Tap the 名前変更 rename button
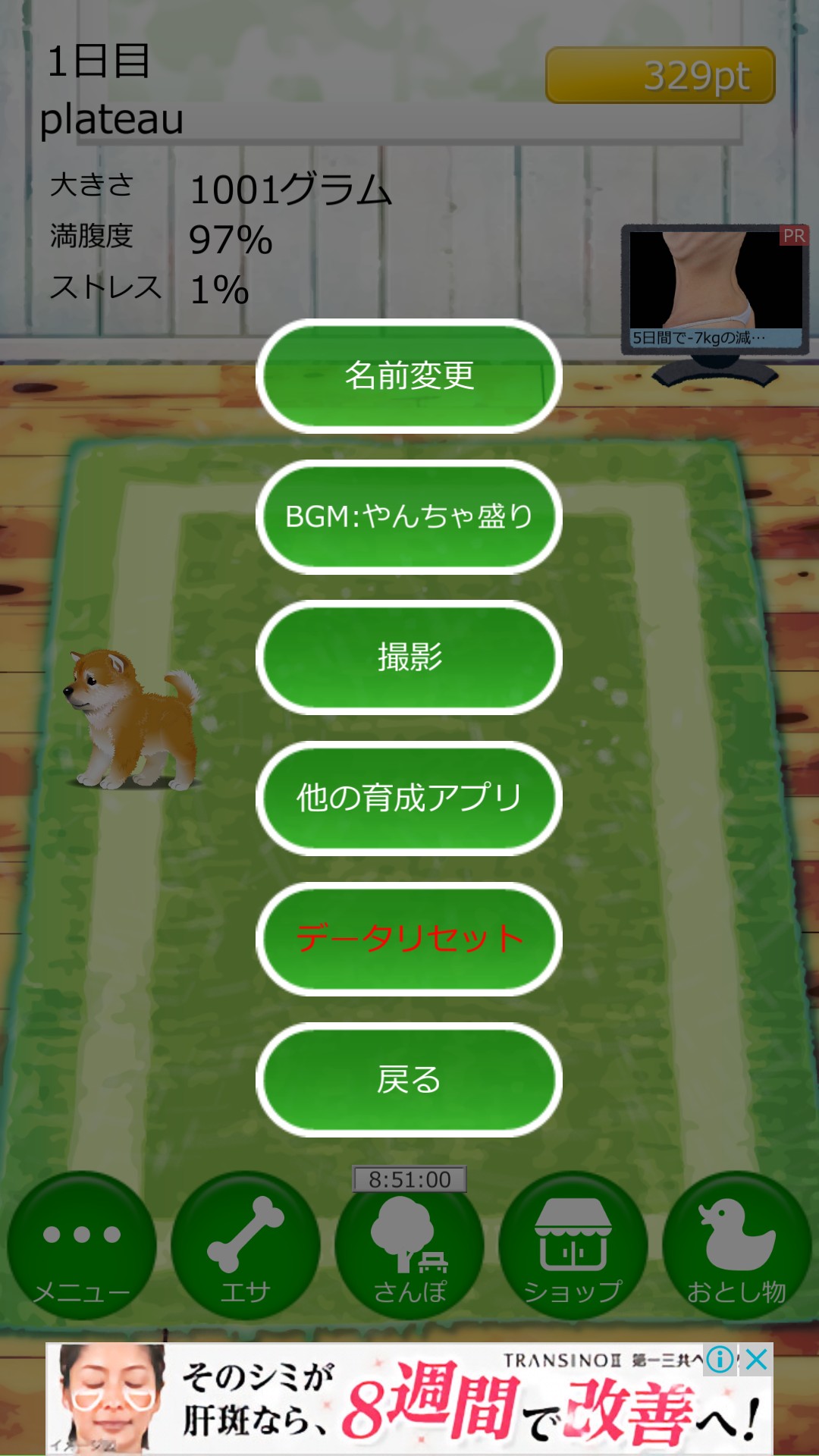Image resolution: width=819 pixels, height=1456 pixels. click(409, 376)
